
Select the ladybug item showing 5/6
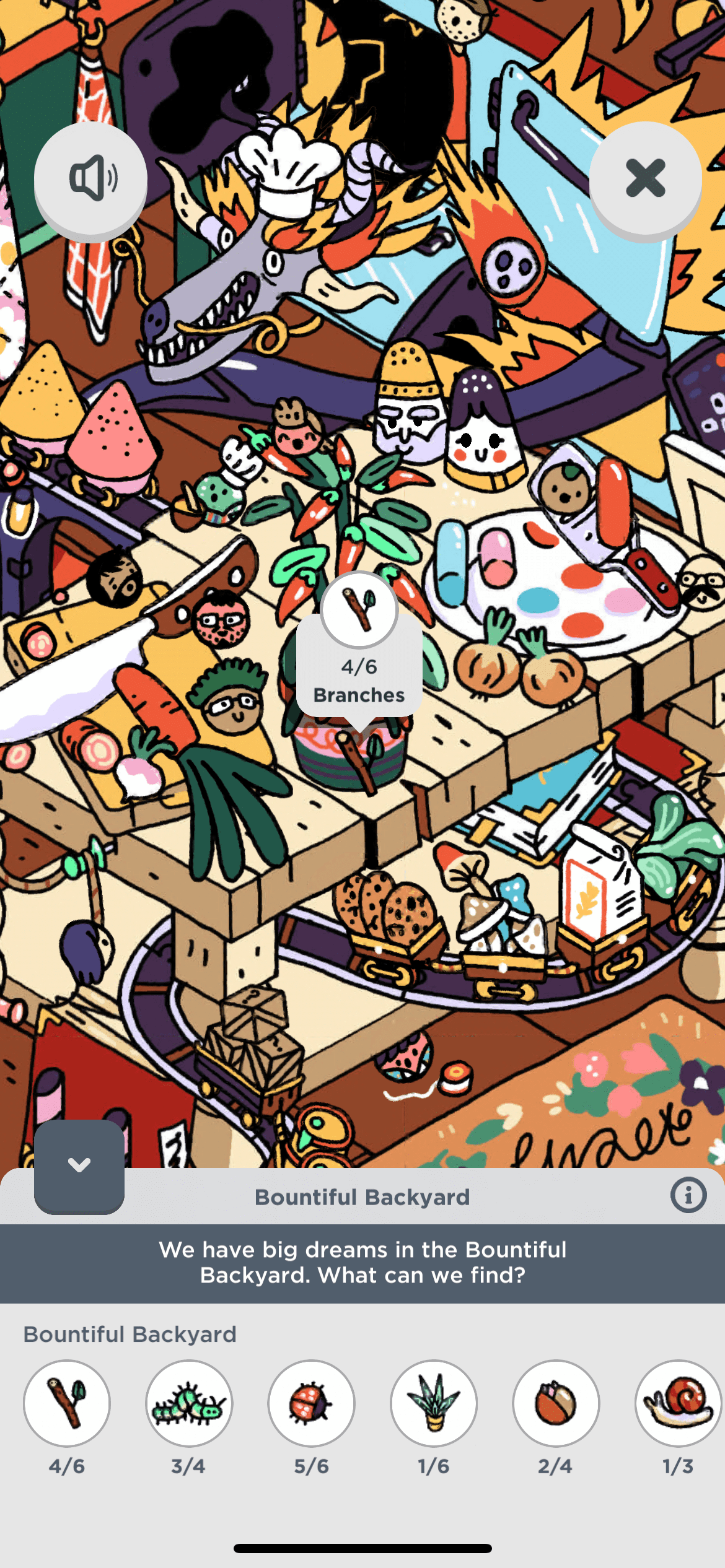pyautogui.click(x=311, y=1403)
